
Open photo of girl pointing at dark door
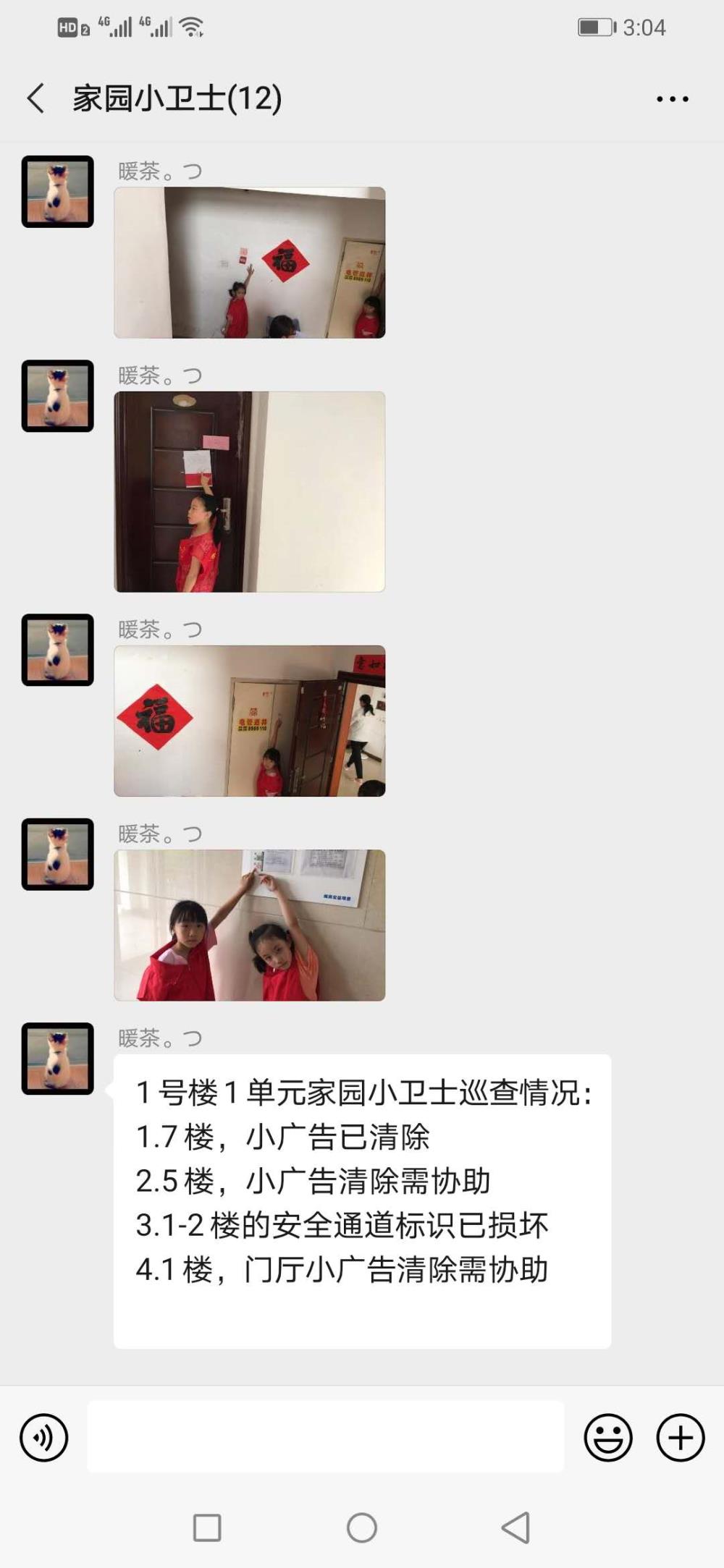[x=250, y=492]
